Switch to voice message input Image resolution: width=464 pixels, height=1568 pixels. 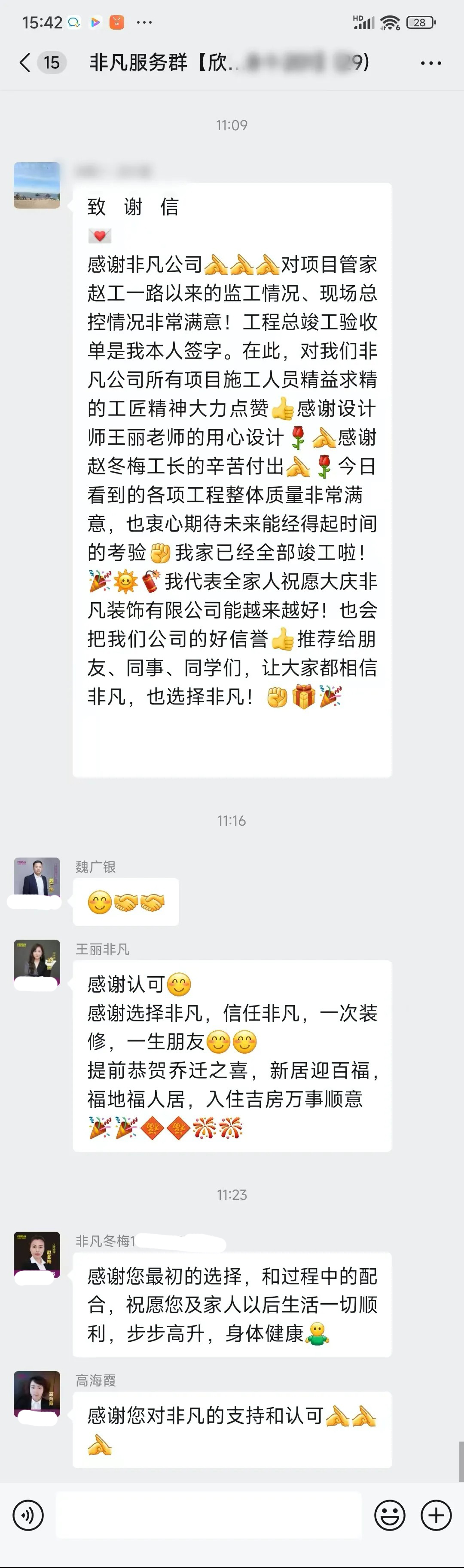(28, 1514)
